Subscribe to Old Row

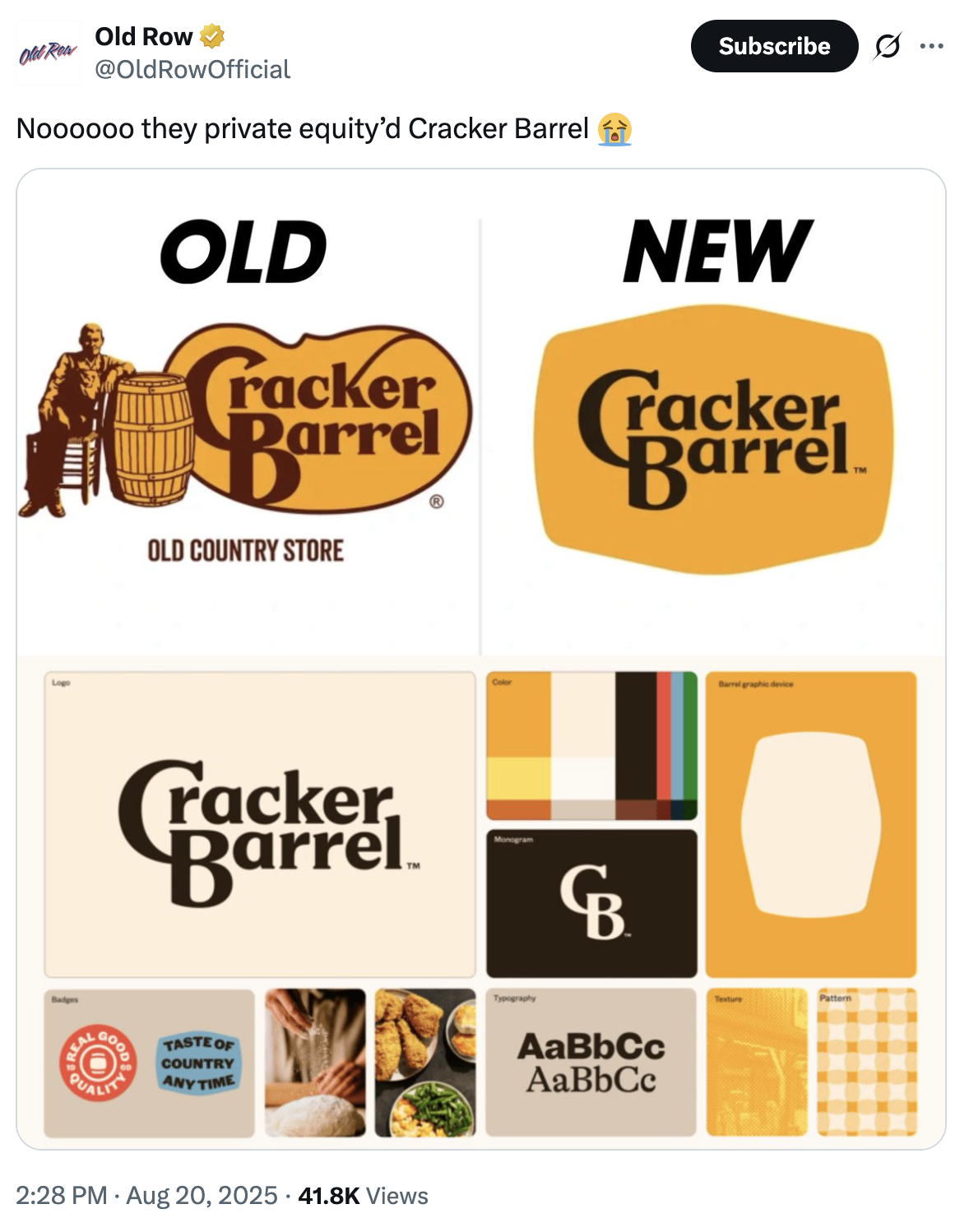point(773,46)
